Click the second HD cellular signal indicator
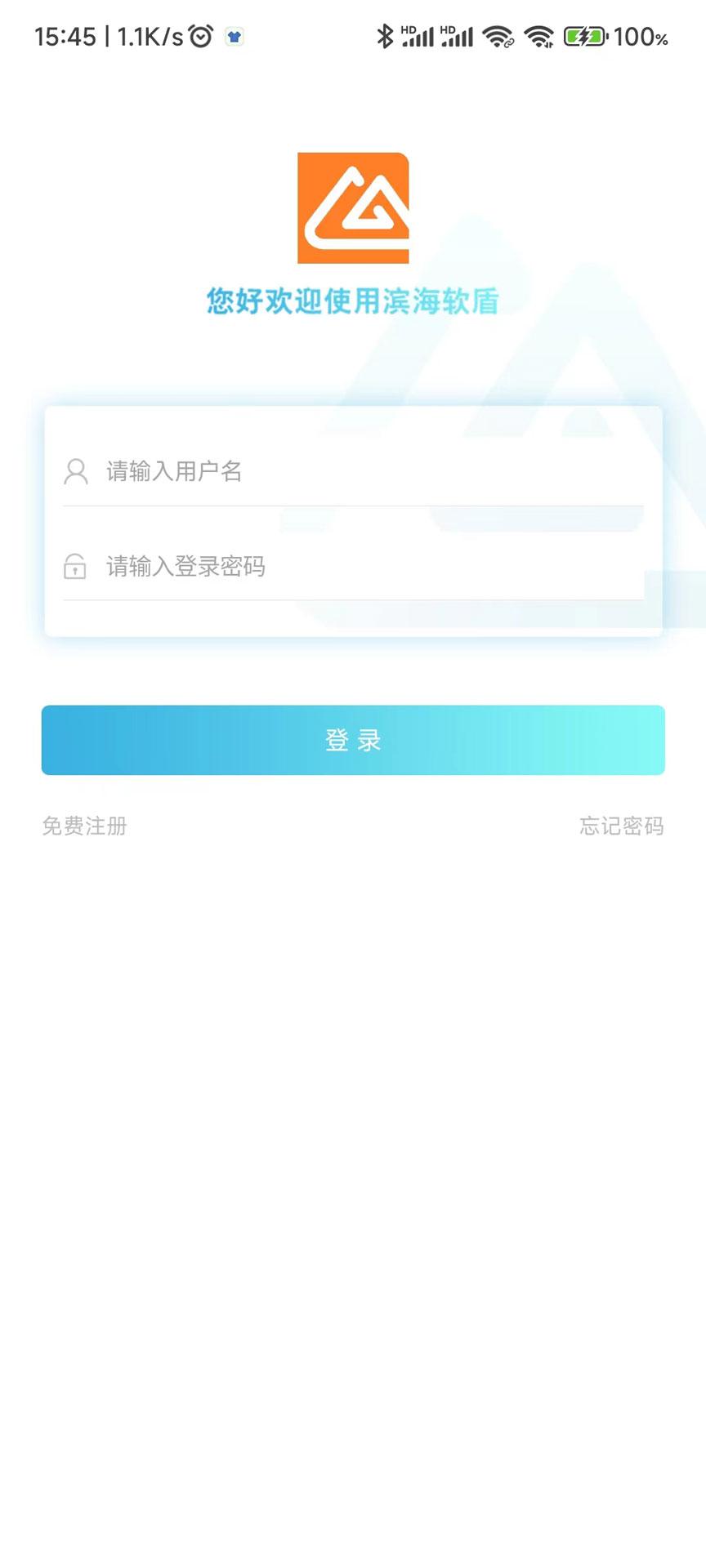This screenshot has width=706, height=1568. (x=457, y=36)
